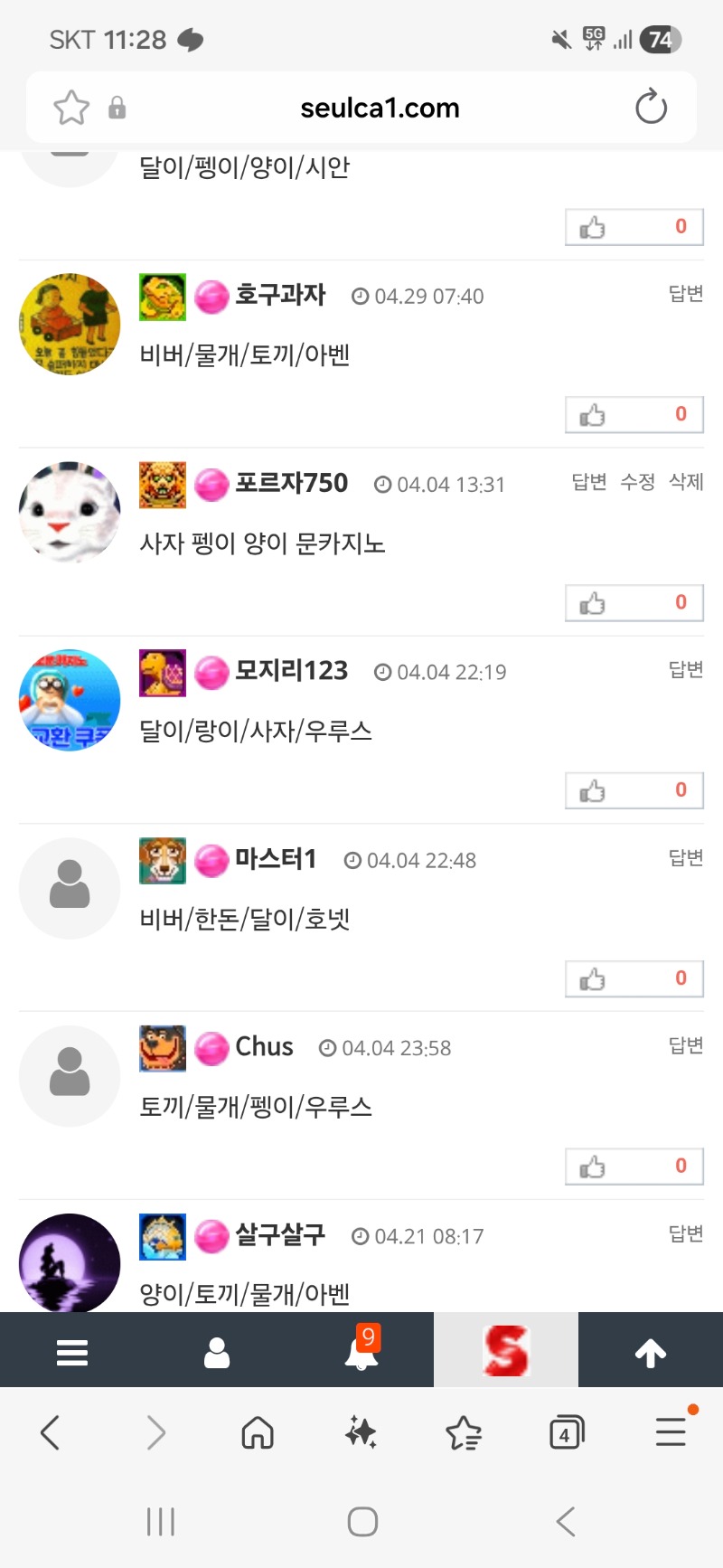Bookmark this page with the star icon
The image size is (723, 1568).
pyautogui.click(x=71, y=108)
